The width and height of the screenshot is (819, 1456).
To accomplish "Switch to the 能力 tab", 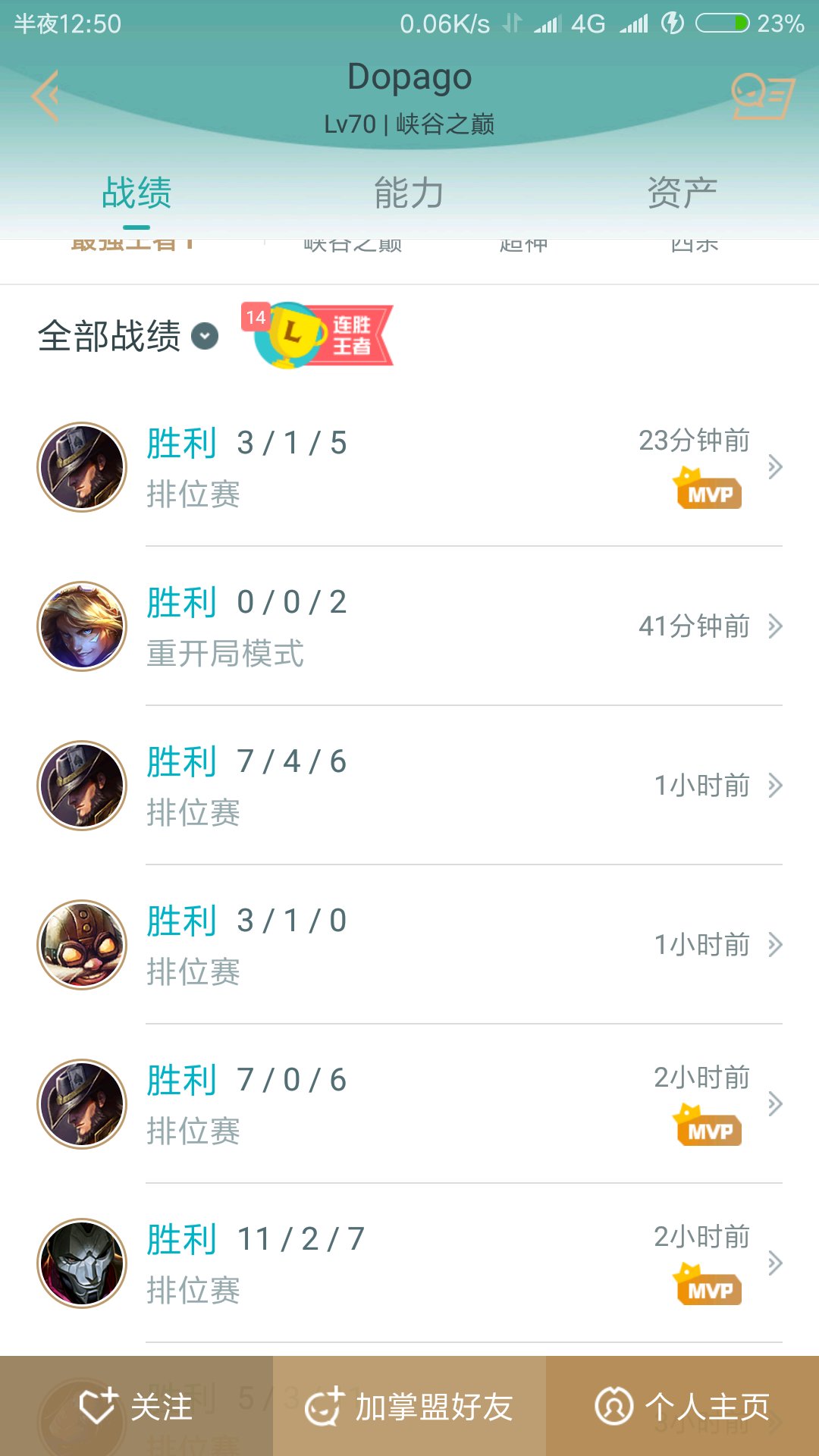I will 409,193.
